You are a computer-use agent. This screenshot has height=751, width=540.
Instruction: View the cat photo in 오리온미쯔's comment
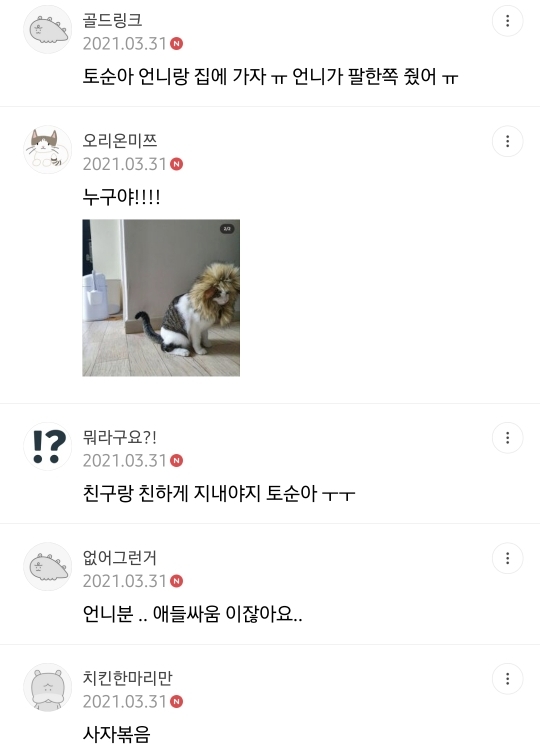pyautogui.click(x=161, y=298)
